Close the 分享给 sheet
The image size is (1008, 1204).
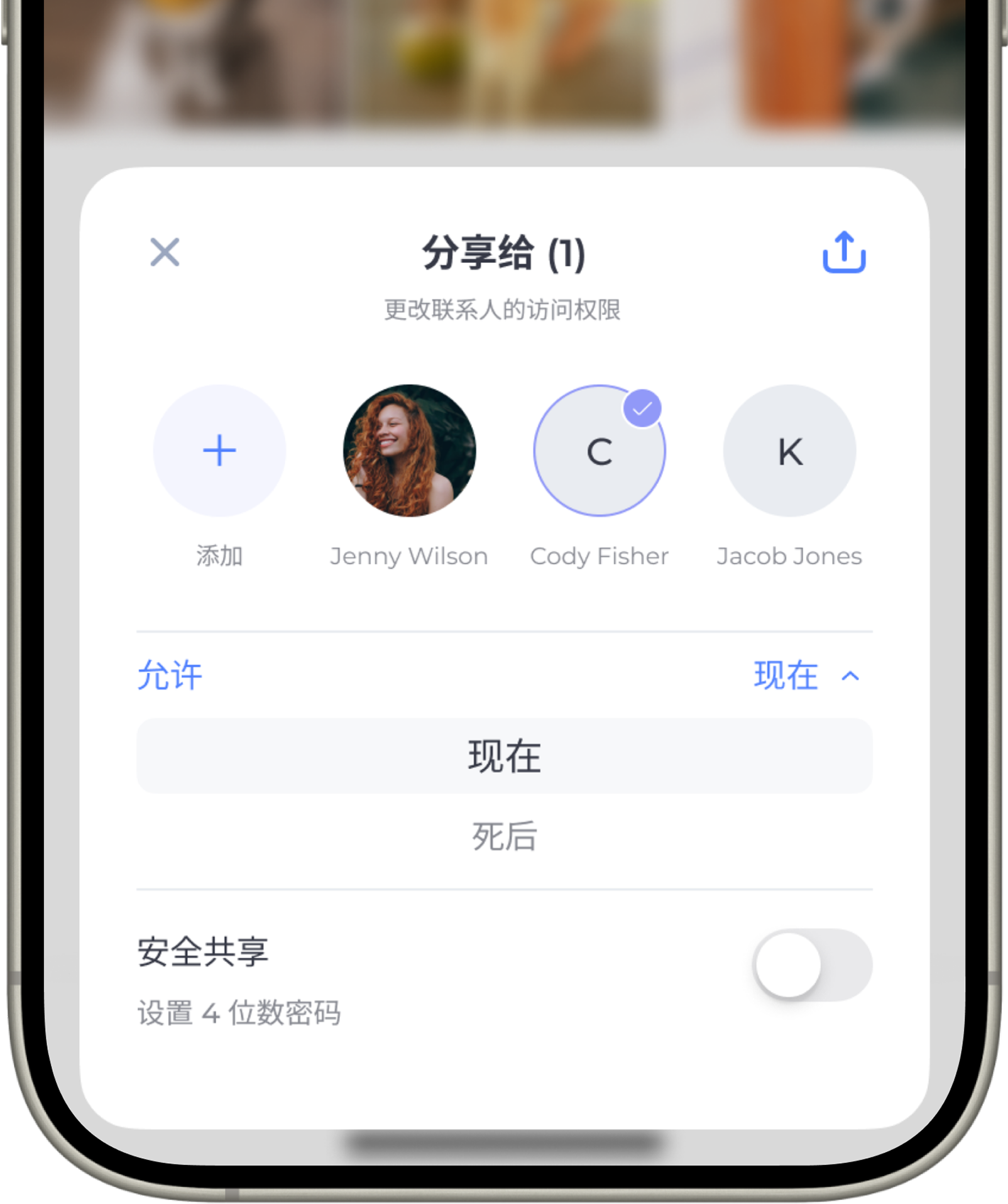pos(165,253)
